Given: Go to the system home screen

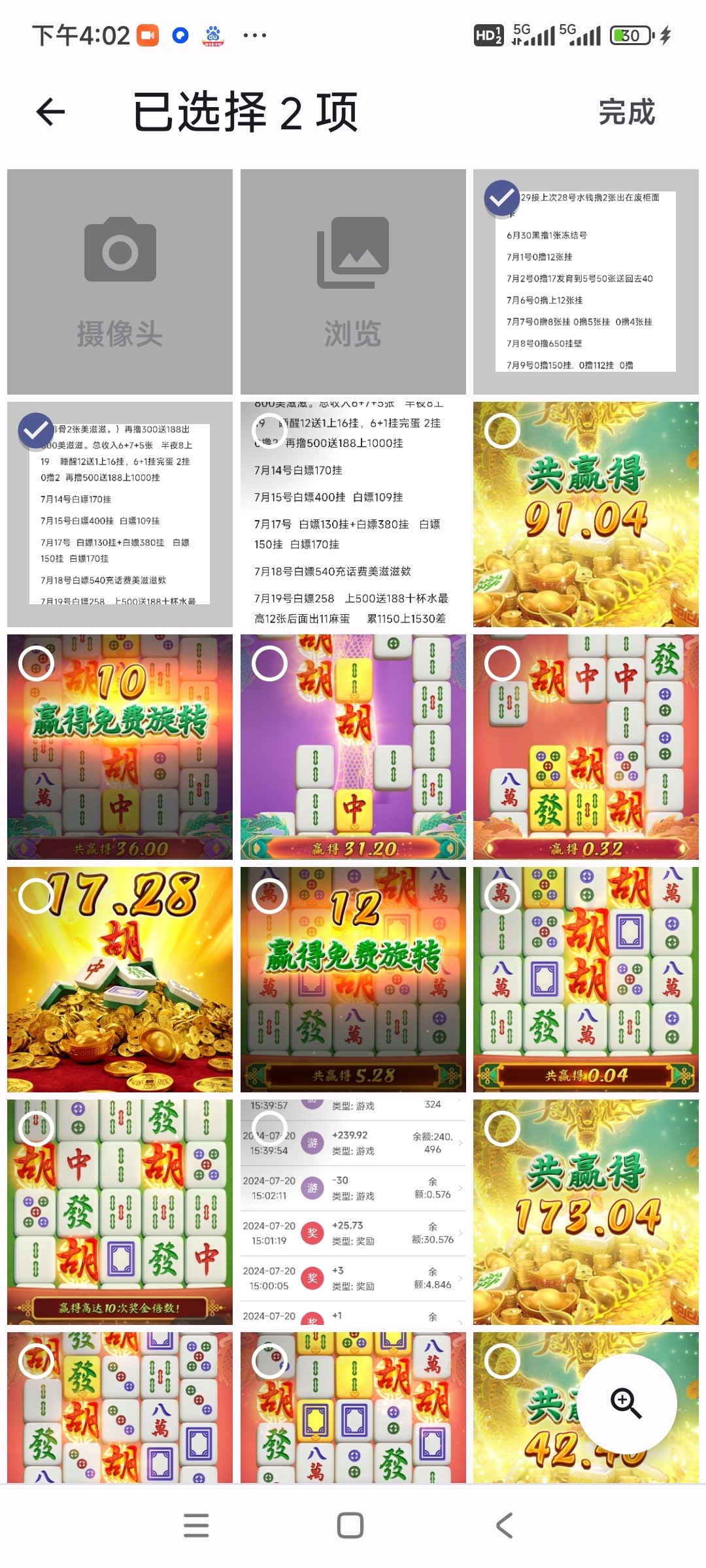Looking at the screenshot, I should click(350, 1526).
